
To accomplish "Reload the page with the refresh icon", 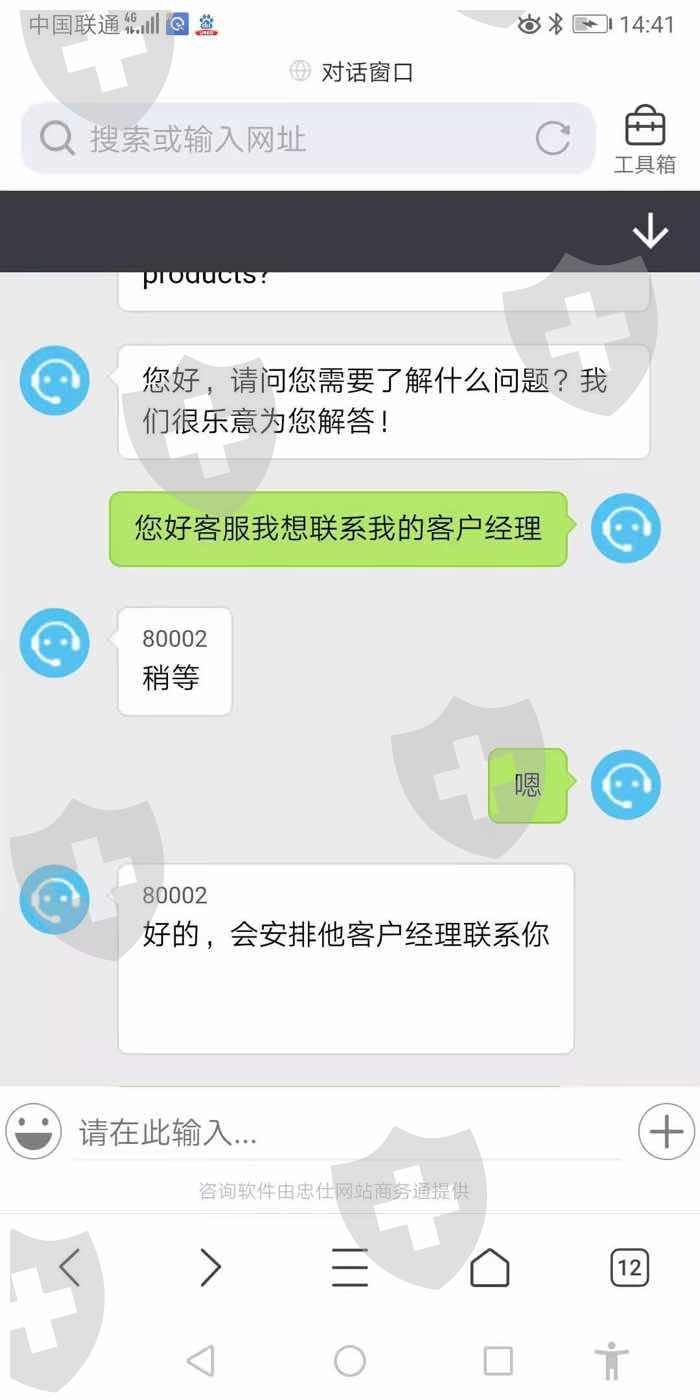I will 553,139.
